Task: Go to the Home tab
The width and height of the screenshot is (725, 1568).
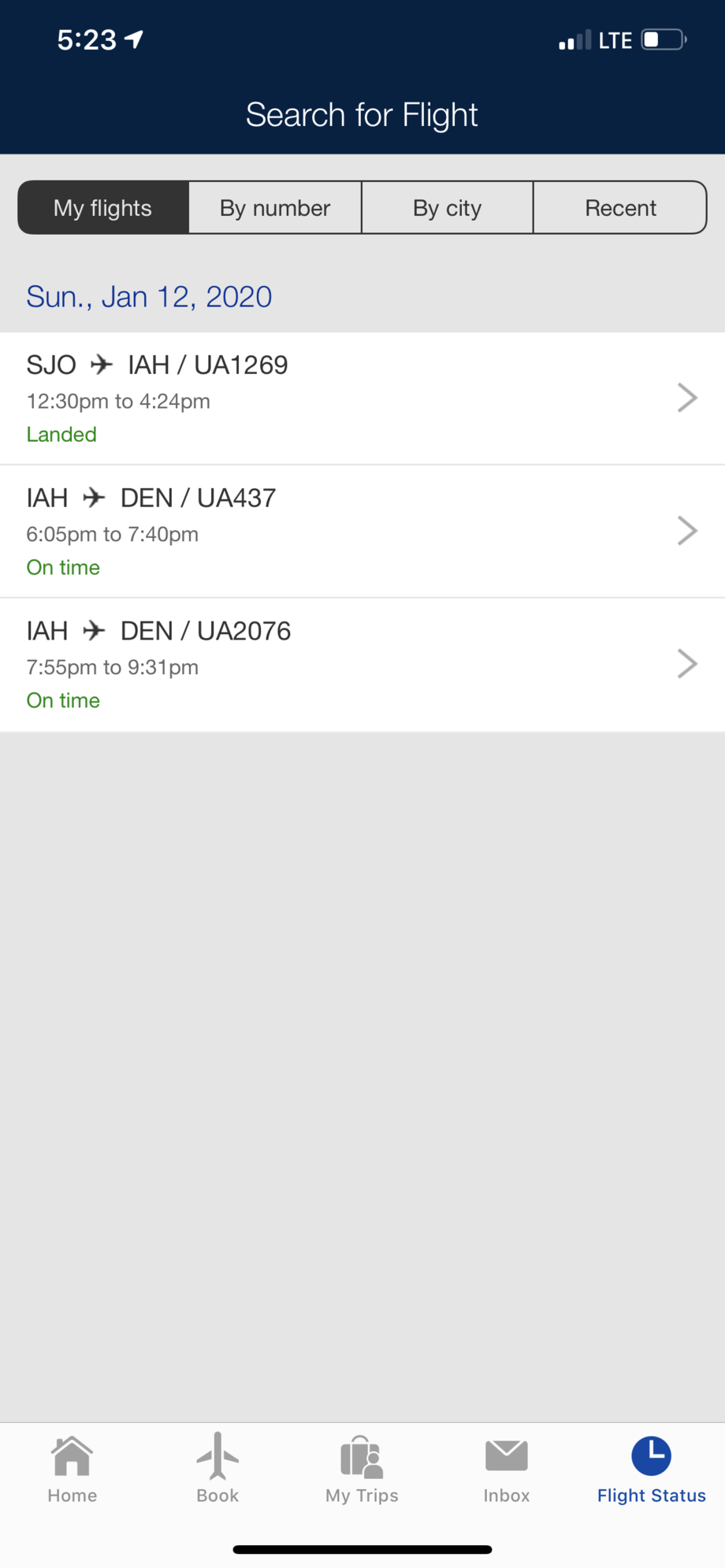Action: click(72, 1470)
